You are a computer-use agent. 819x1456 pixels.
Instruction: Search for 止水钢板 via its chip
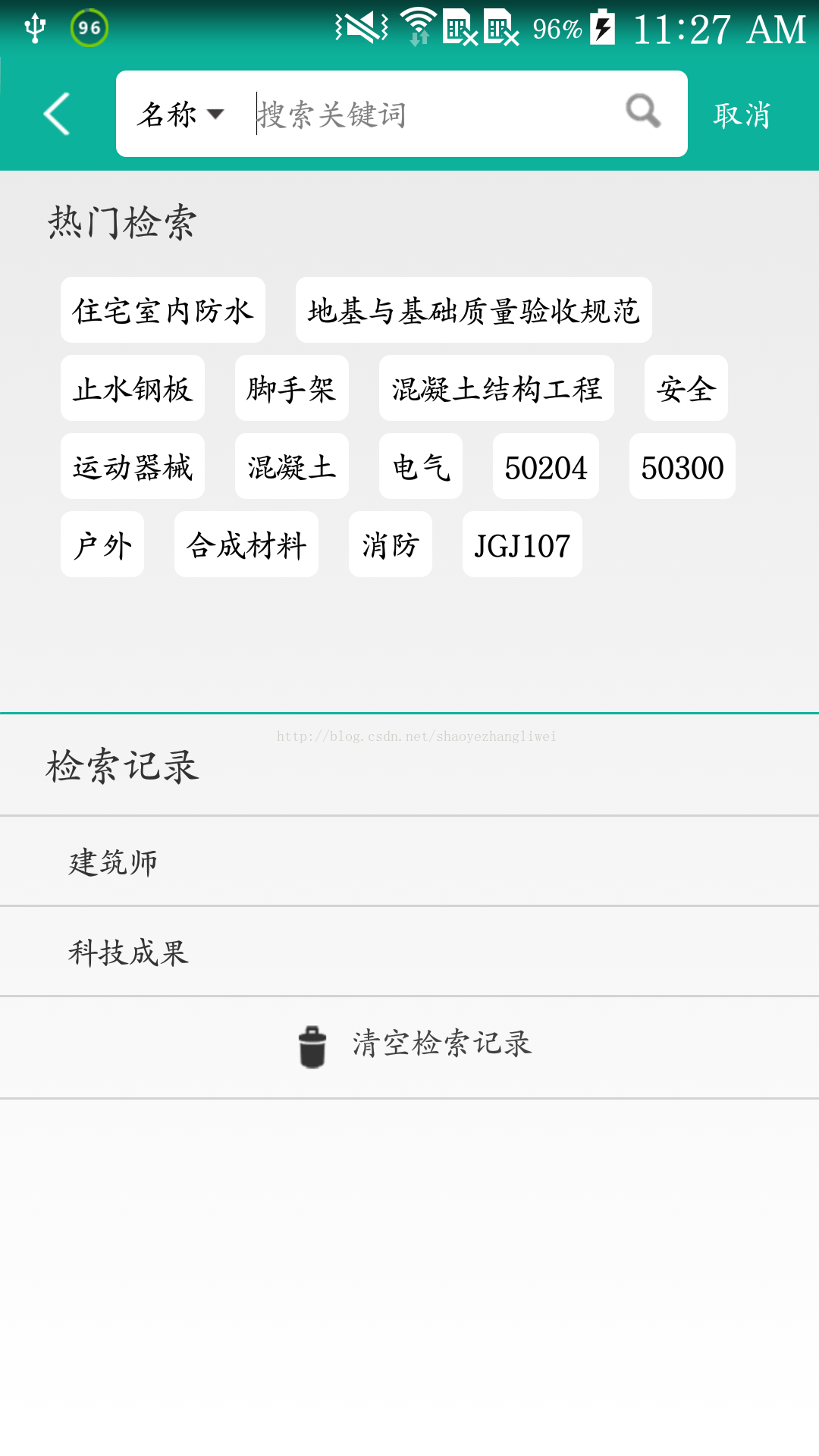(x=133, y=388)
